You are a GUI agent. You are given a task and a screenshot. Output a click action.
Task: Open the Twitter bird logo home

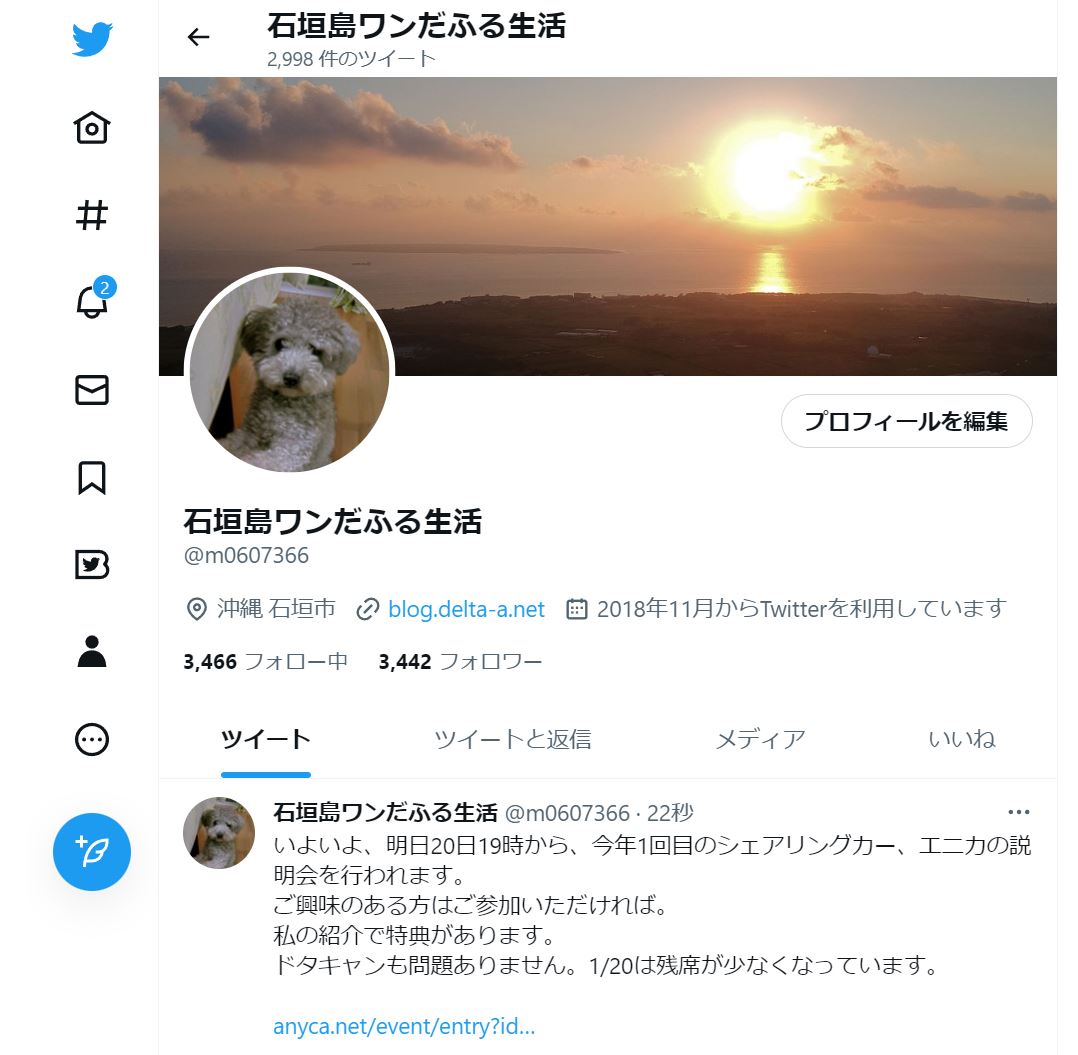point(92,40)
